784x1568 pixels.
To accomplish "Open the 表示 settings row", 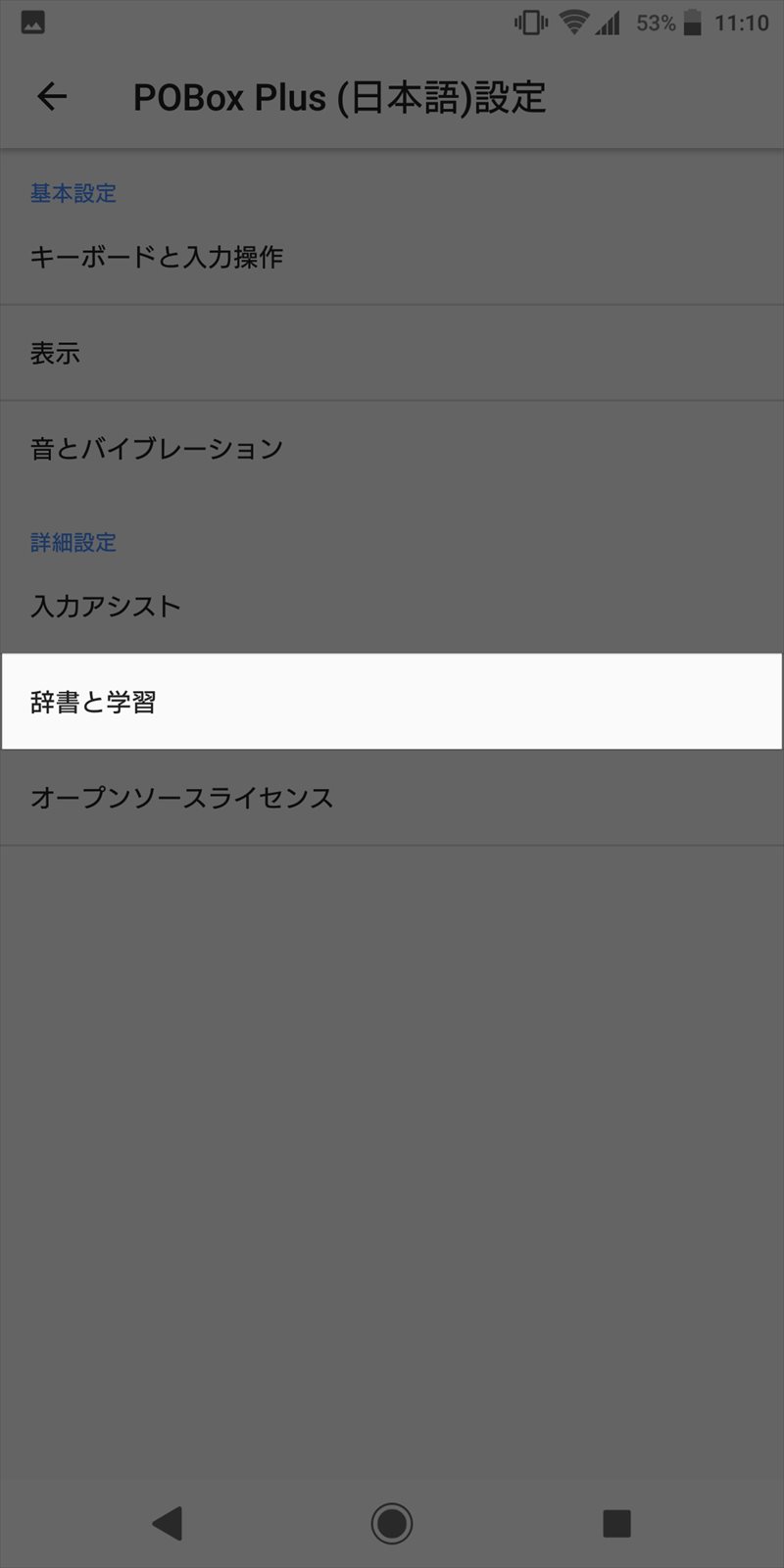I will (392, 353).
